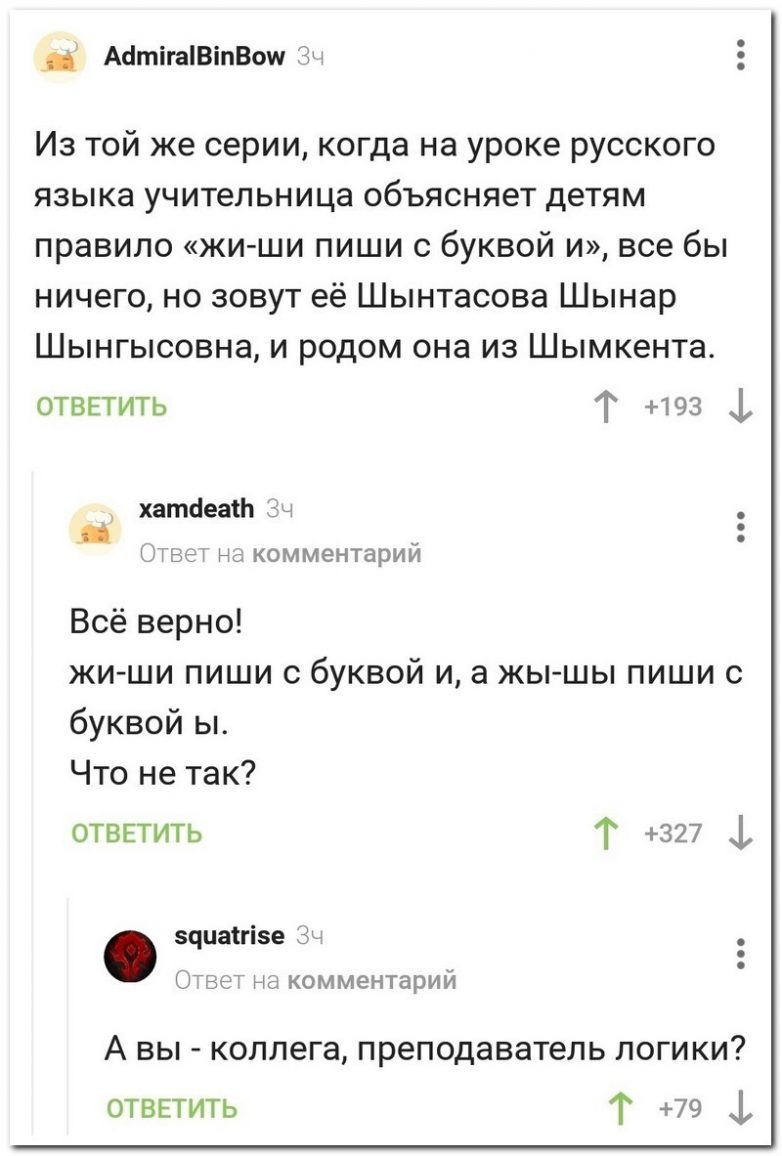Open overflow menu on xamdeath's comment
Screen dimensions: 782x1156
click(740, 526)
